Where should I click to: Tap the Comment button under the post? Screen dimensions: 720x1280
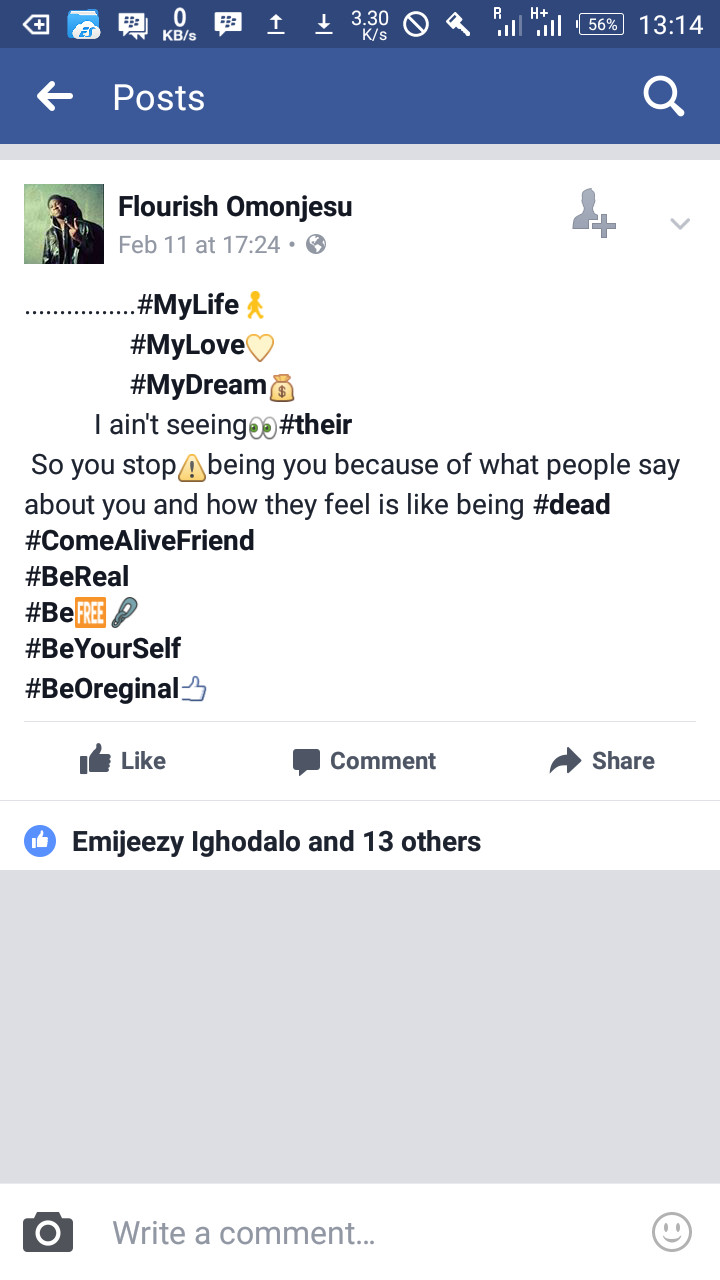point(364,761)
